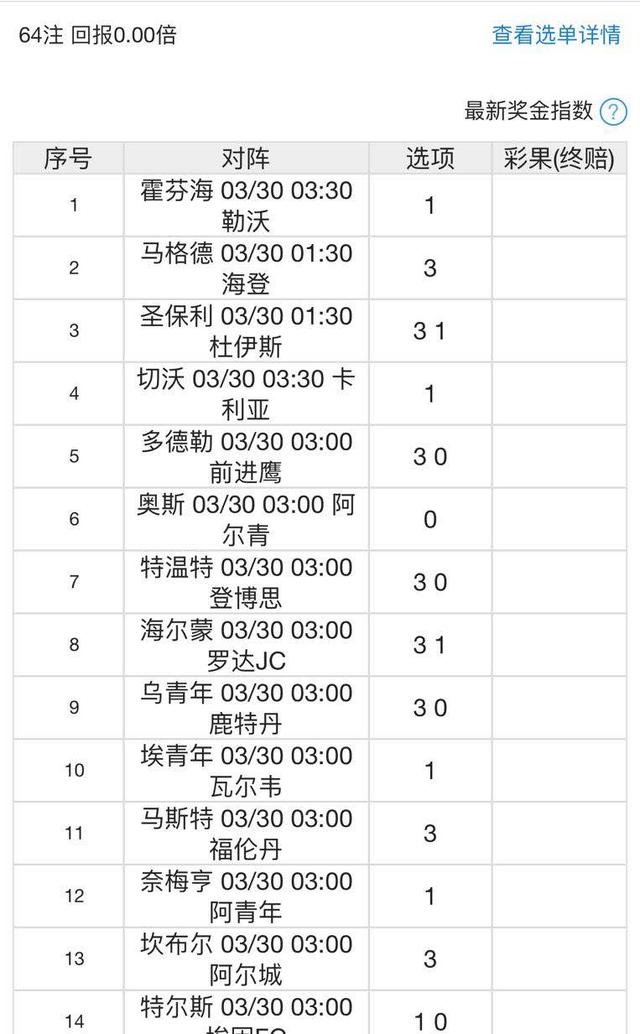Tap the 最新奖金指数 help question icon
The image size is (640, 1034).
613,111
